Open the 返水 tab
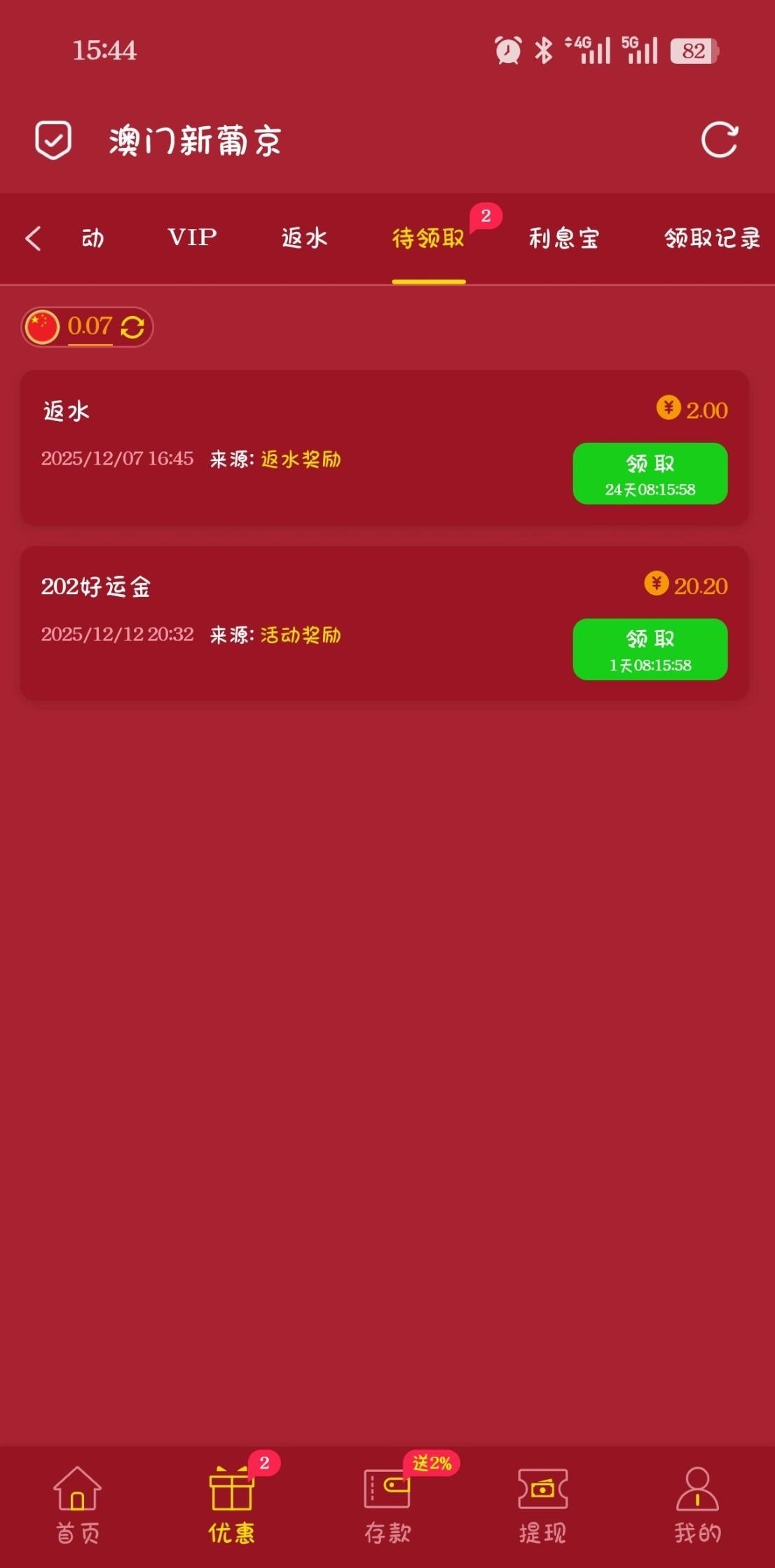 pos(304,238)
